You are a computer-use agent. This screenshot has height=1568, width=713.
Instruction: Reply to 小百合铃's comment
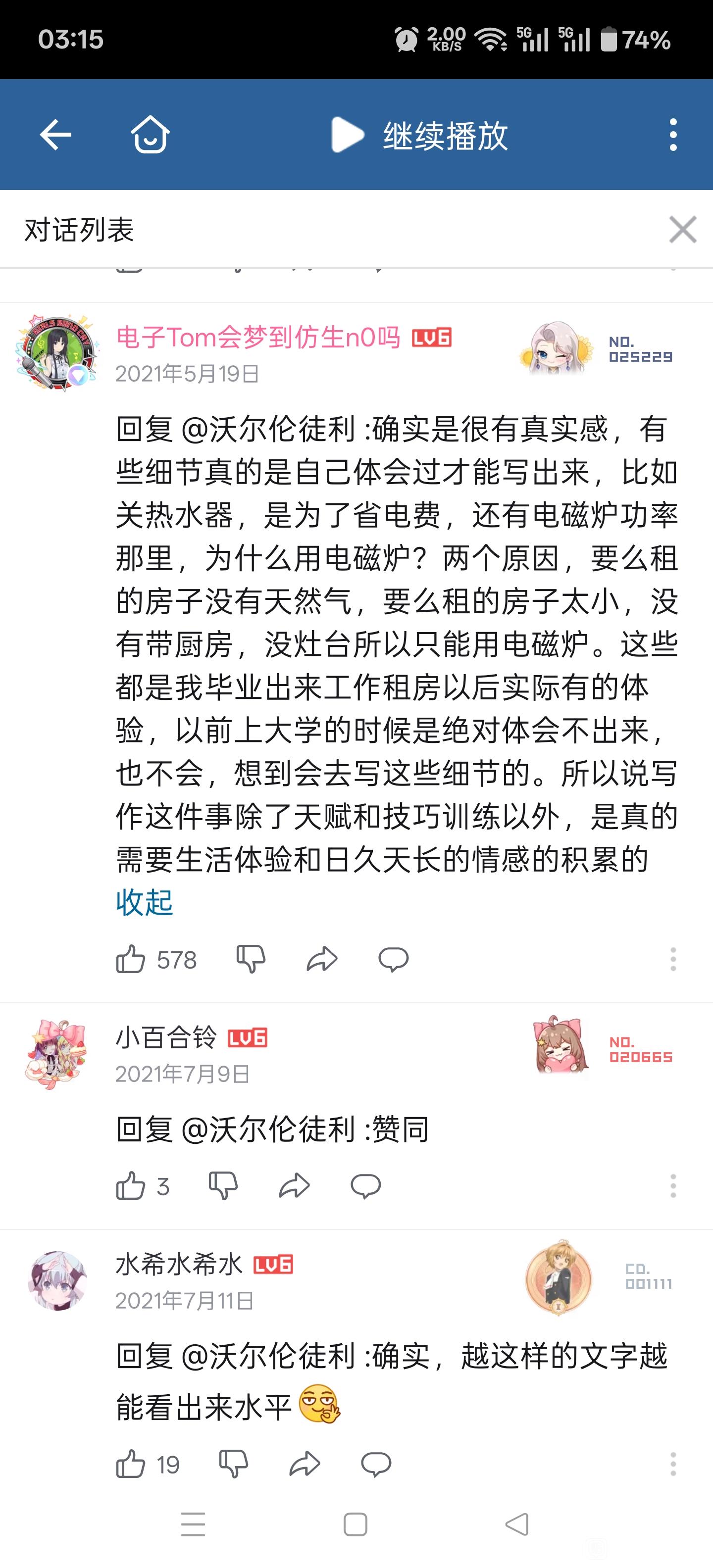tap(366, 1186)
